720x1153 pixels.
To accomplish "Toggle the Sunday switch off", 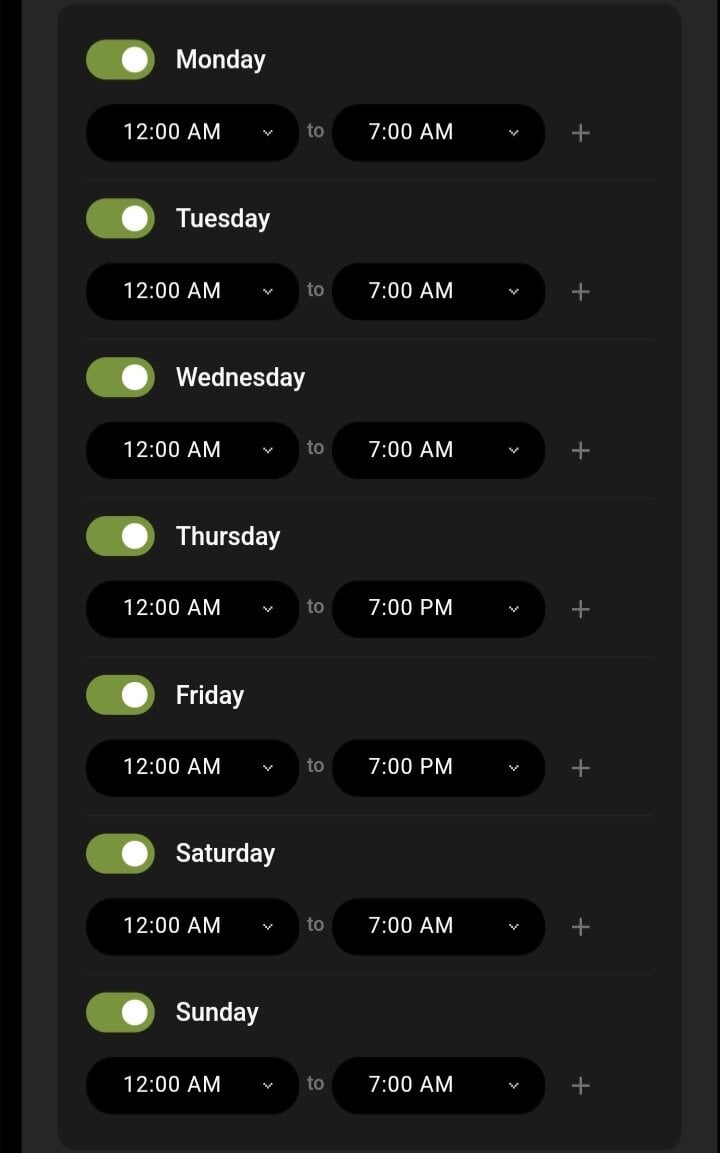I will click(120, 1013).
